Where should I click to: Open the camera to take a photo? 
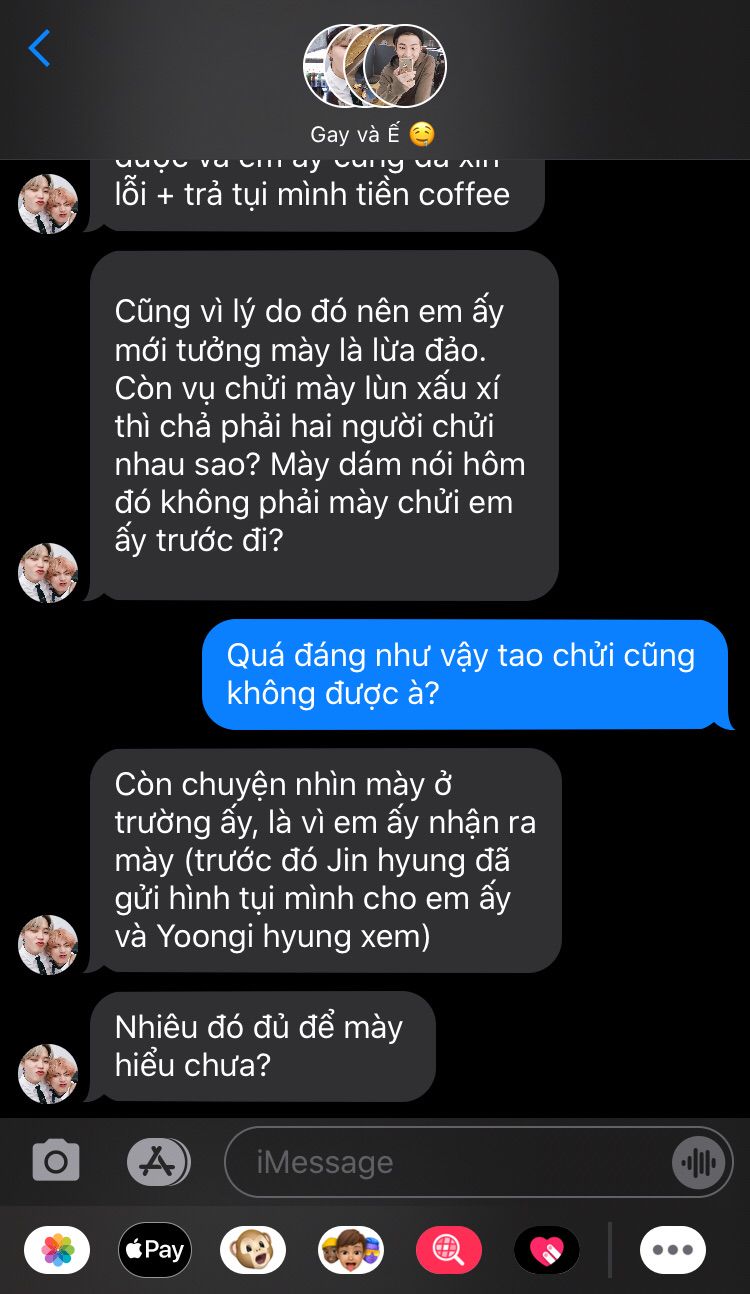click(x=56, y=1161)
